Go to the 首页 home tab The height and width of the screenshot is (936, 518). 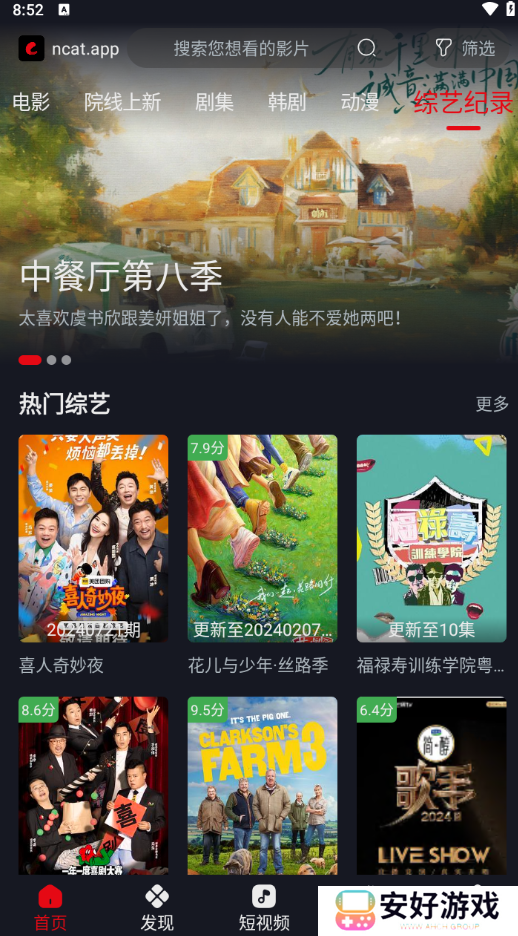[51, 908]
